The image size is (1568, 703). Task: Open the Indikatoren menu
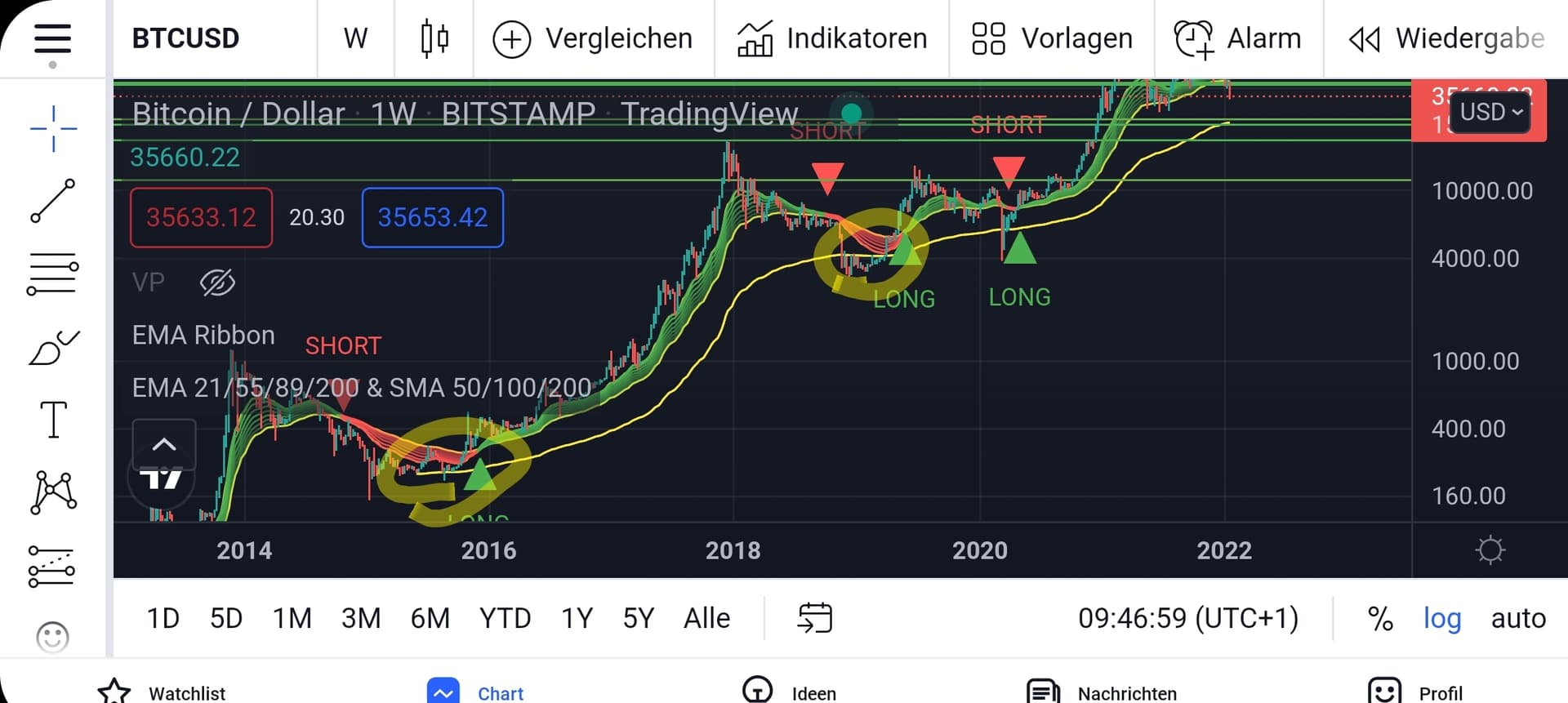[831, 38]
